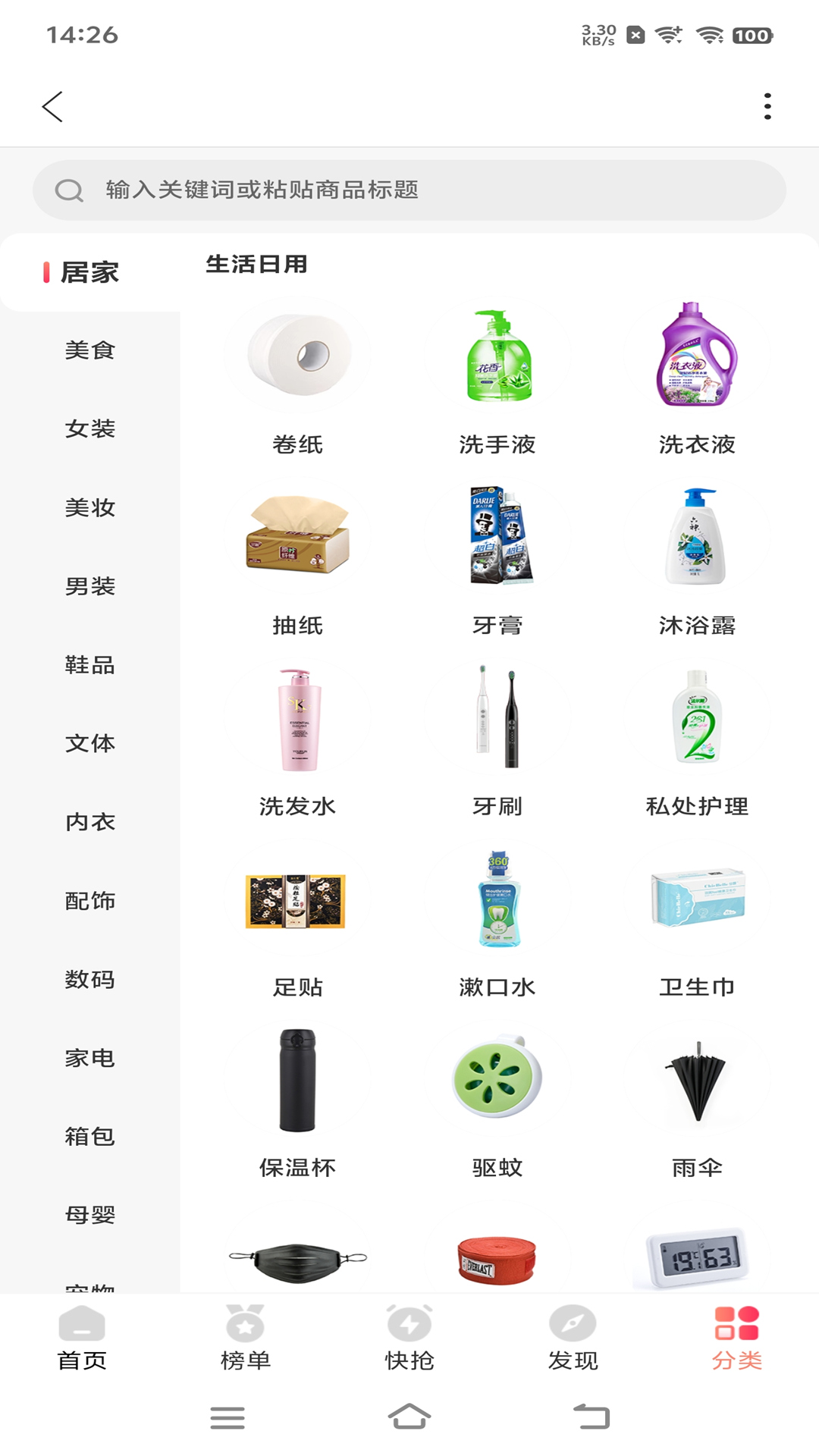View 保温杯 products
Image resolution: width=819 pixels, height=1456 pixels.
click(298, 1100)
